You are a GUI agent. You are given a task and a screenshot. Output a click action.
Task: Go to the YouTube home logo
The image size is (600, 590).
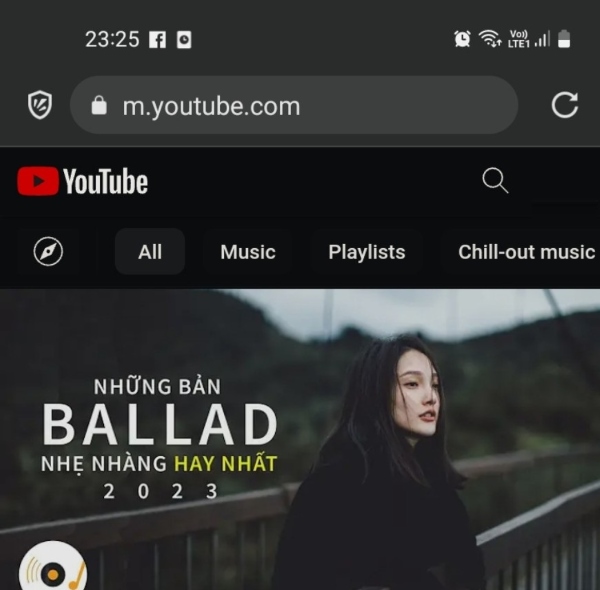pos(83,181)
